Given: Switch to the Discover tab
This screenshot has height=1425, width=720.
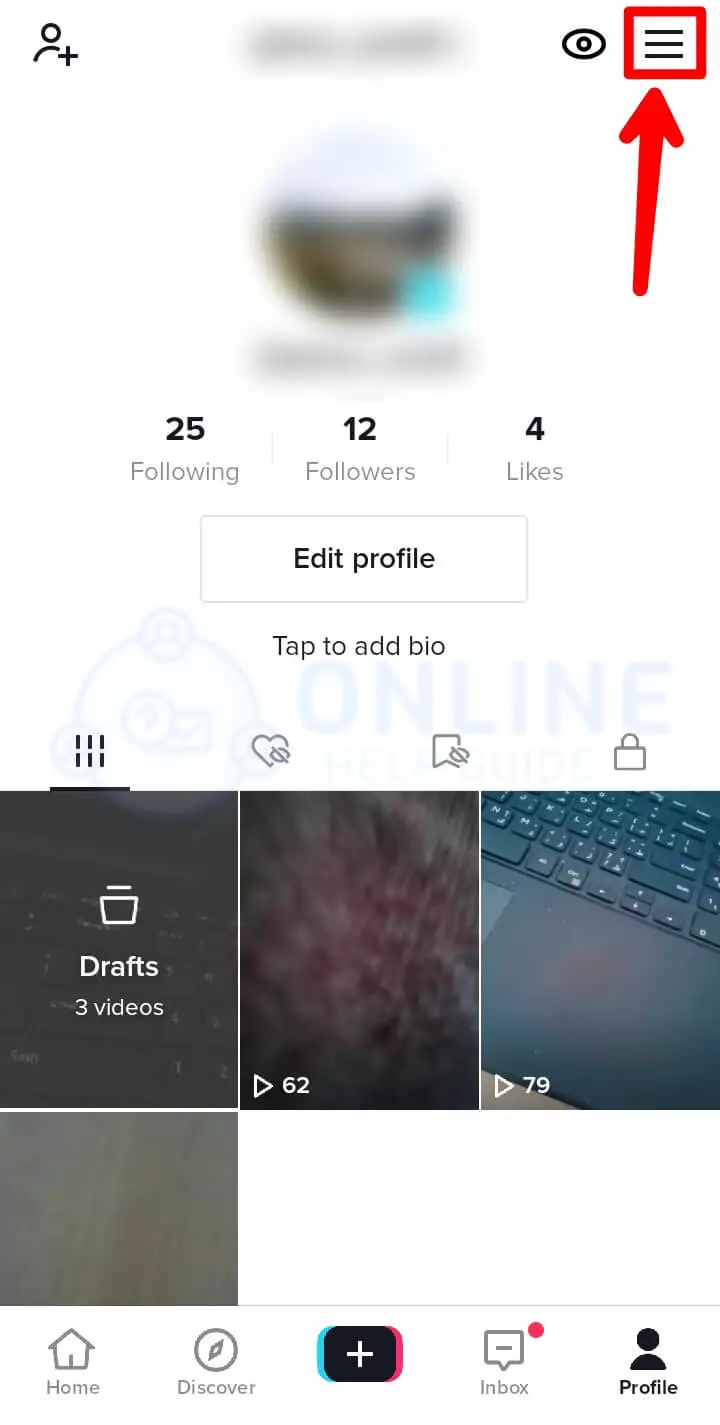Looking at the screenshot, I should tap(216, 1362).
